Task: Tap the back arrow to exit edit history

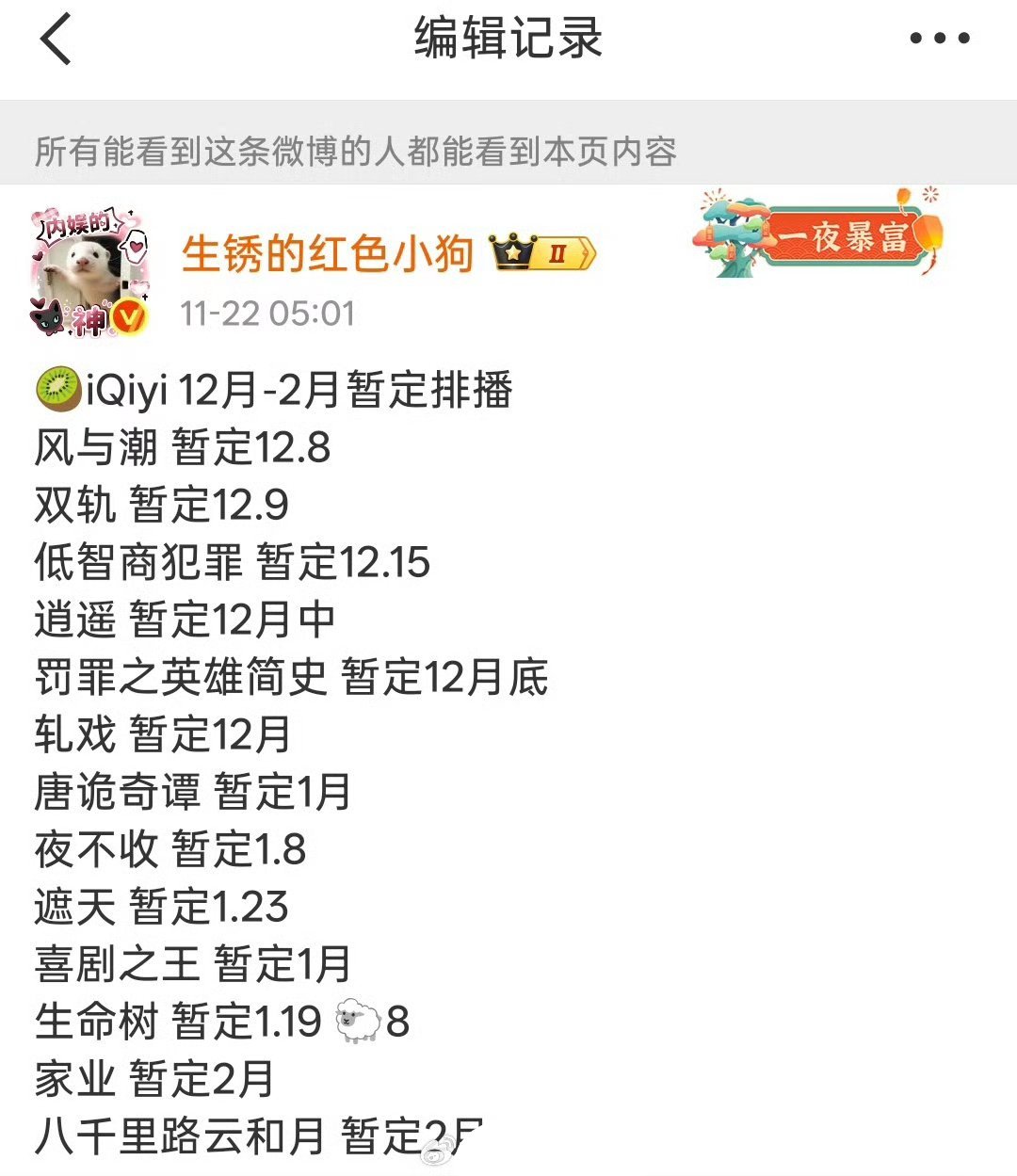Action: point(54,40)
